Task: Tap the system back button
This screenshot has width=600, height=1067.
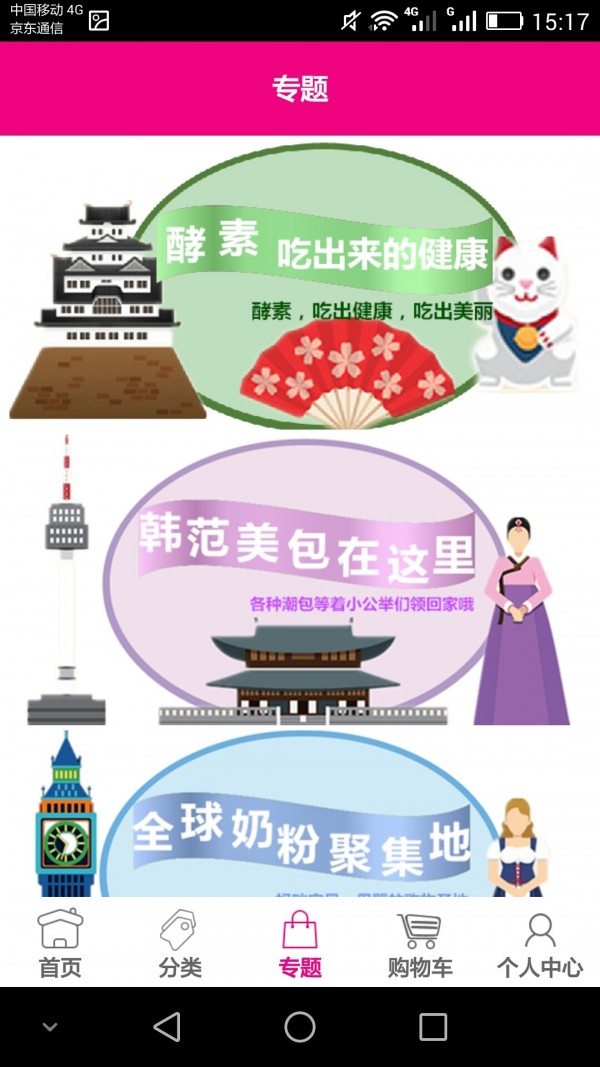Action: point(167,1026)
